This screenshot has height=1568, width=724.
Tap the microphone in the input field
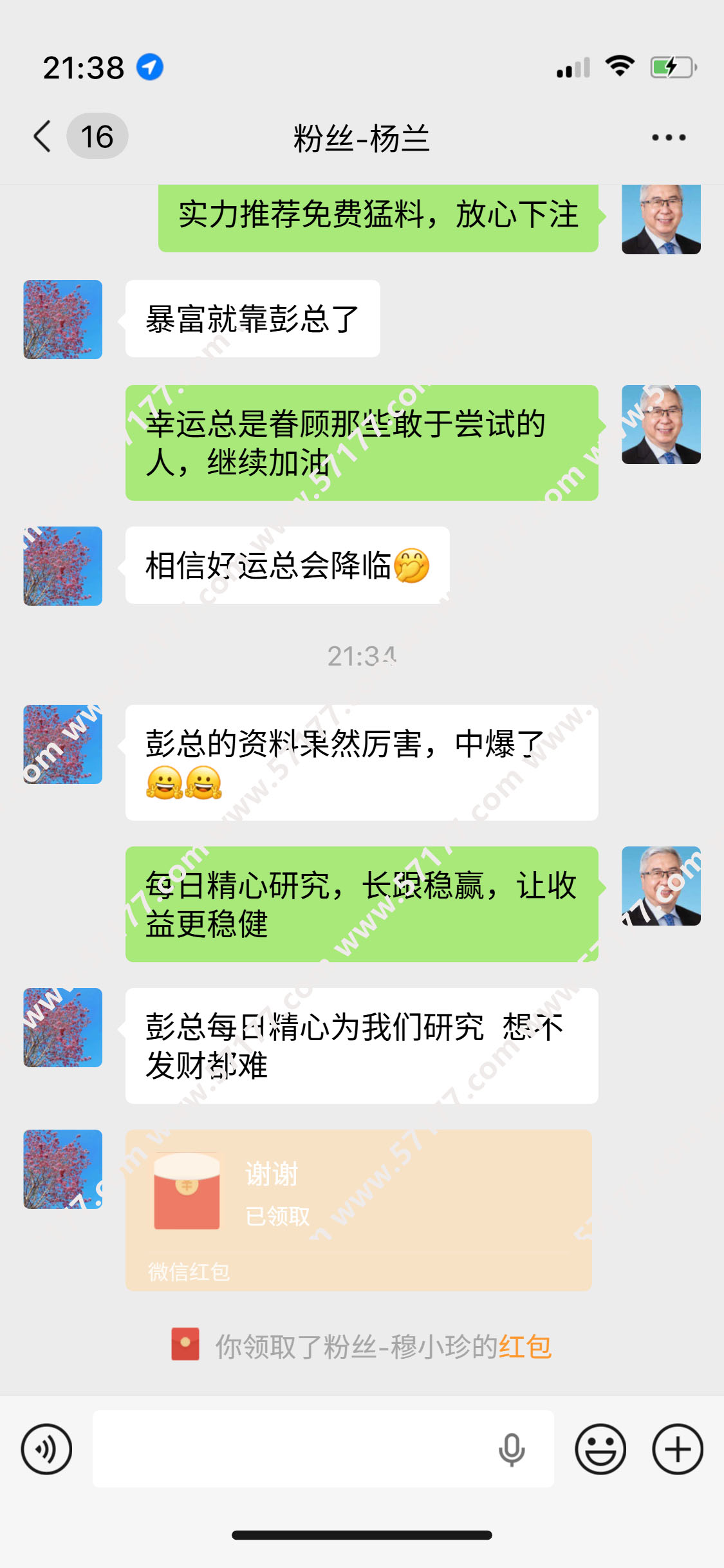pos(512,1449)
